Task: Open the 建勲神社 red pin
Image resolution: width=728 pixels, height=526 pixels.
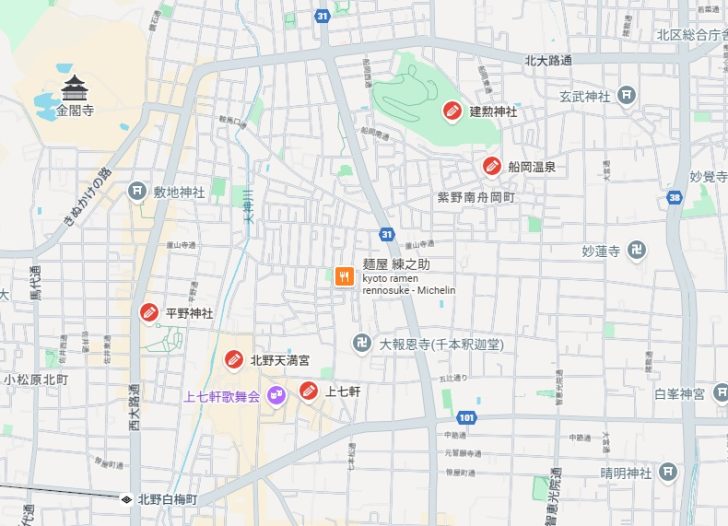Action: 452,111
